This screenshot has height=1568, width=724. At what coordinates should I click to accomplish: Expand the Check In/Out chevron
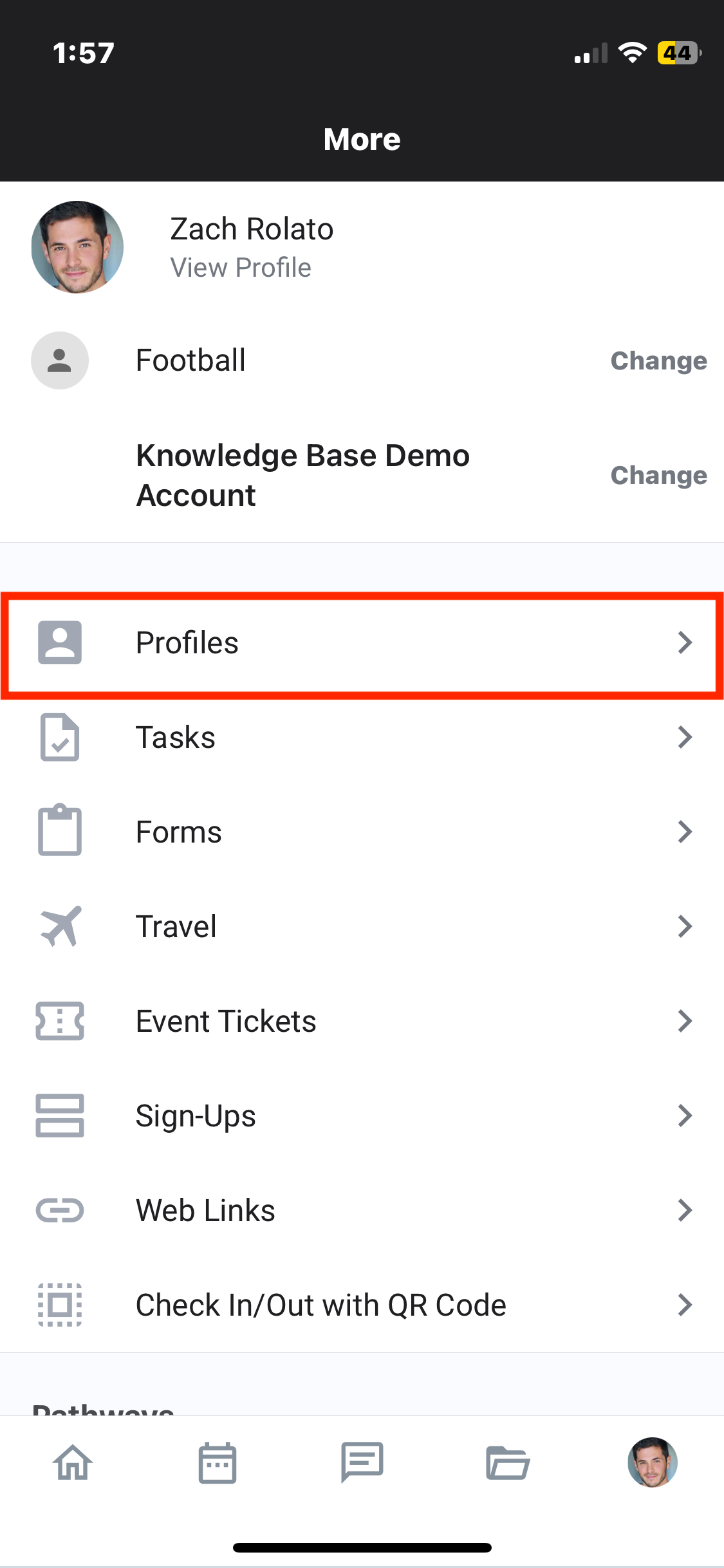(685, 1305)
